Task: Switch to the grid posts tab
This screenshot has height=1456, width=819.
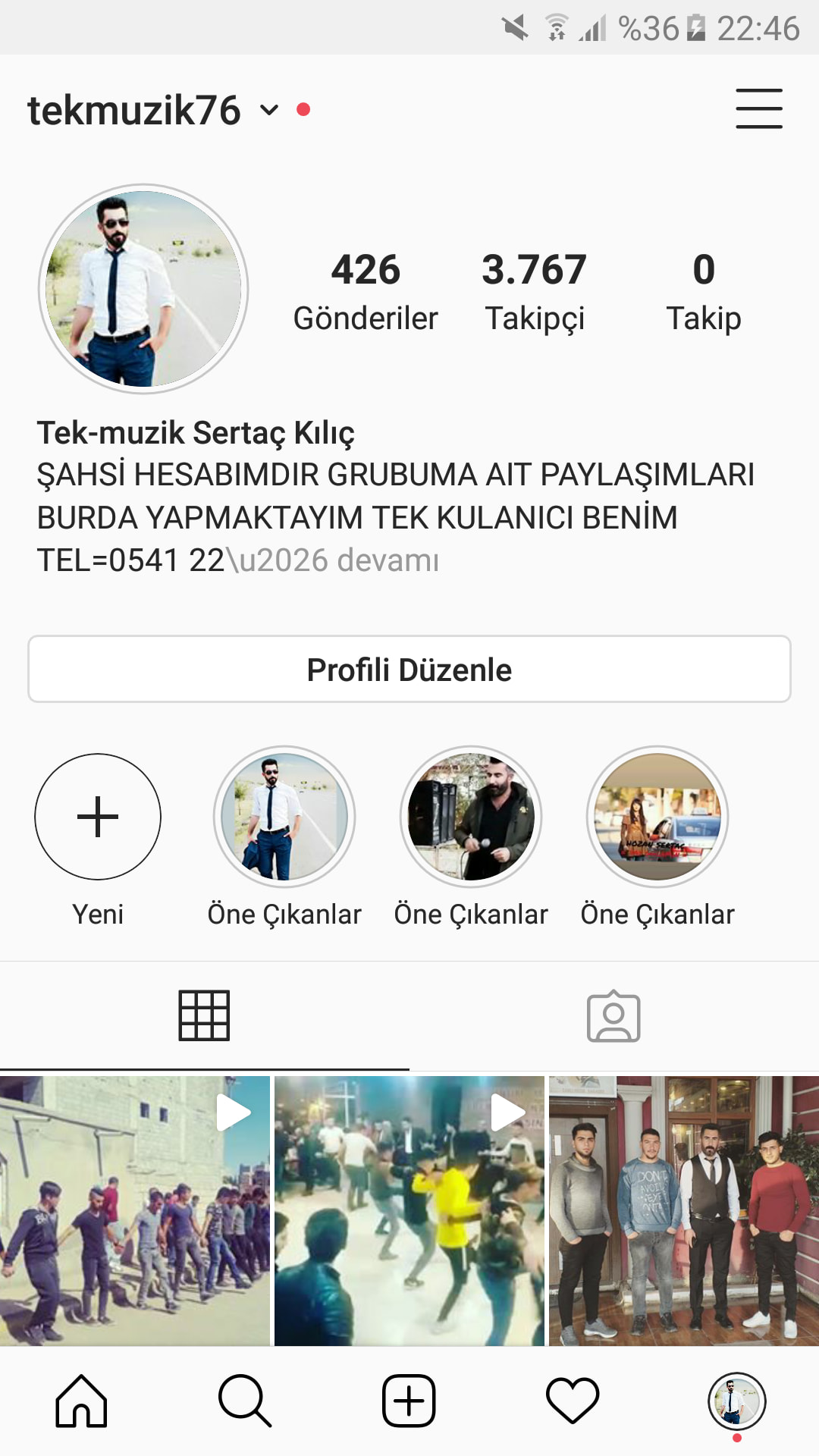Action: point(204,1016)
